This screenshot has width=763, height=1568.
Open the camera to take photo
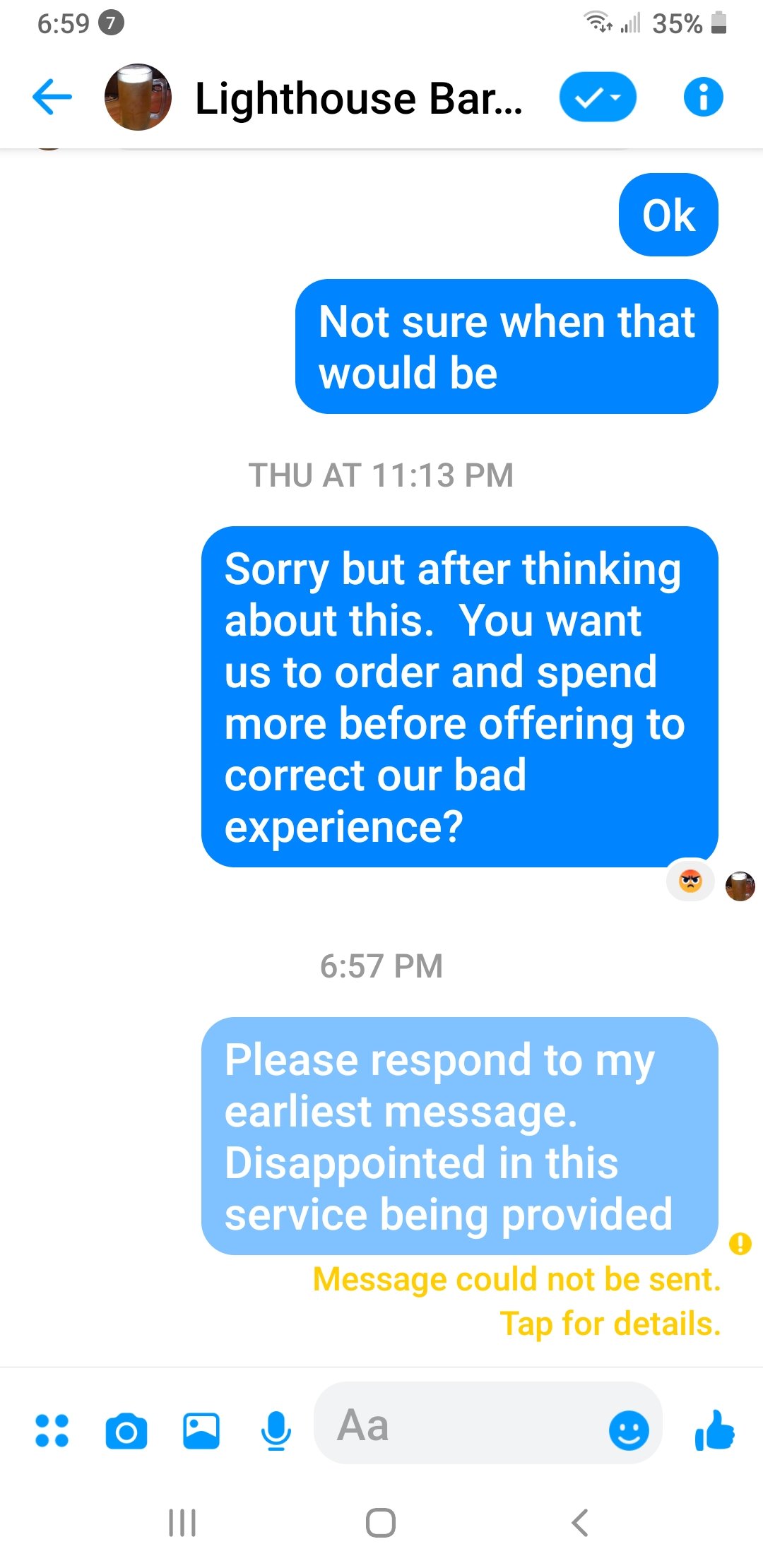tap(126, 1432)
